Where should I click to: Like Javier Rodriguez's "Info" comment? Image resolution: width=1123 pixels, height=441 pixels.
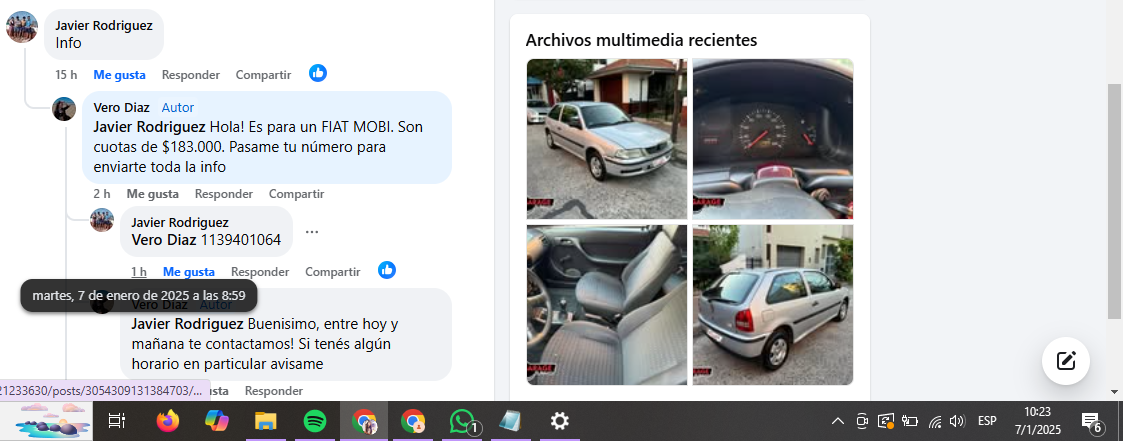click(x=119, y=75)
